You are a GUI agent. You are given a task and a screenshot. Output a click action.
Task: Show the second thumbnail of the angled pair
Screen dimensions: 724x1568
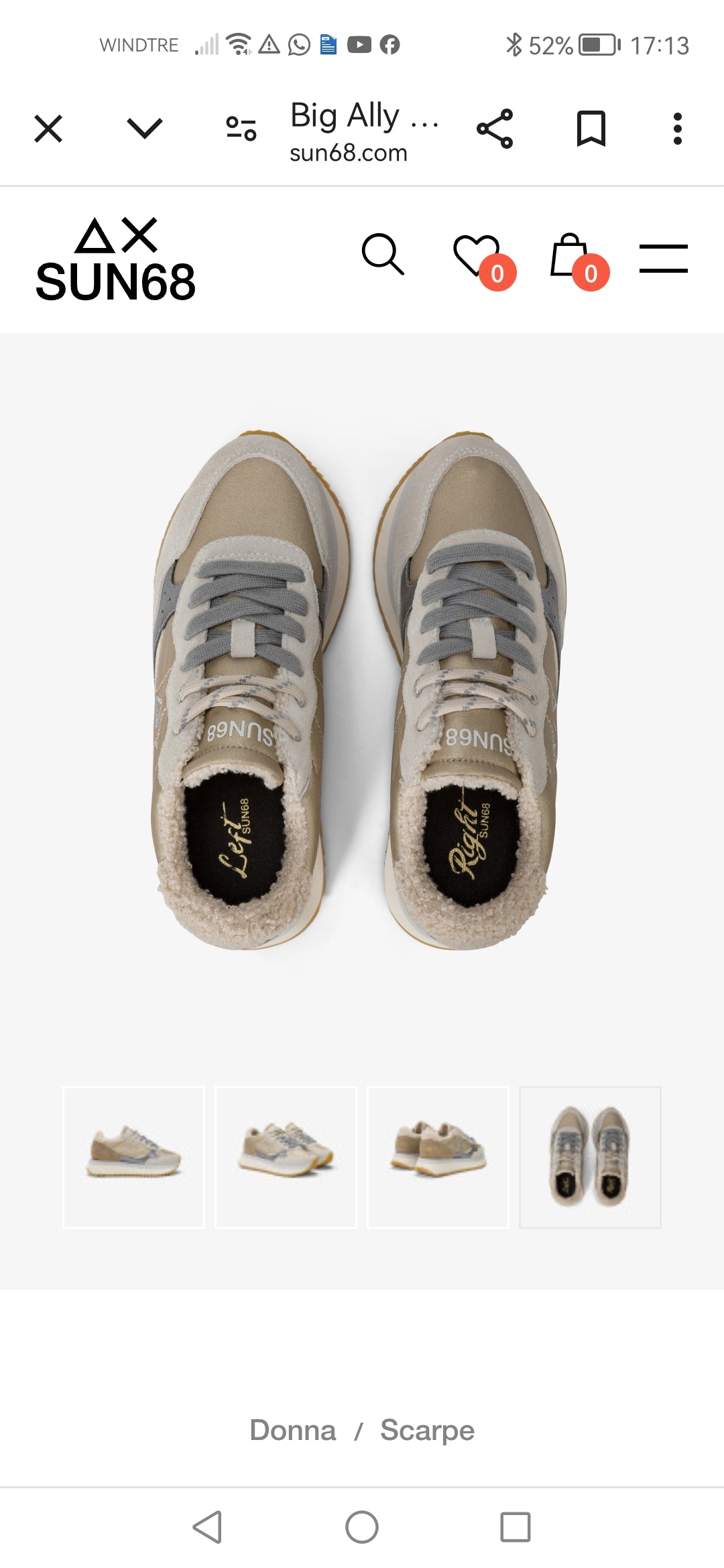click(x=286, y=1157)
